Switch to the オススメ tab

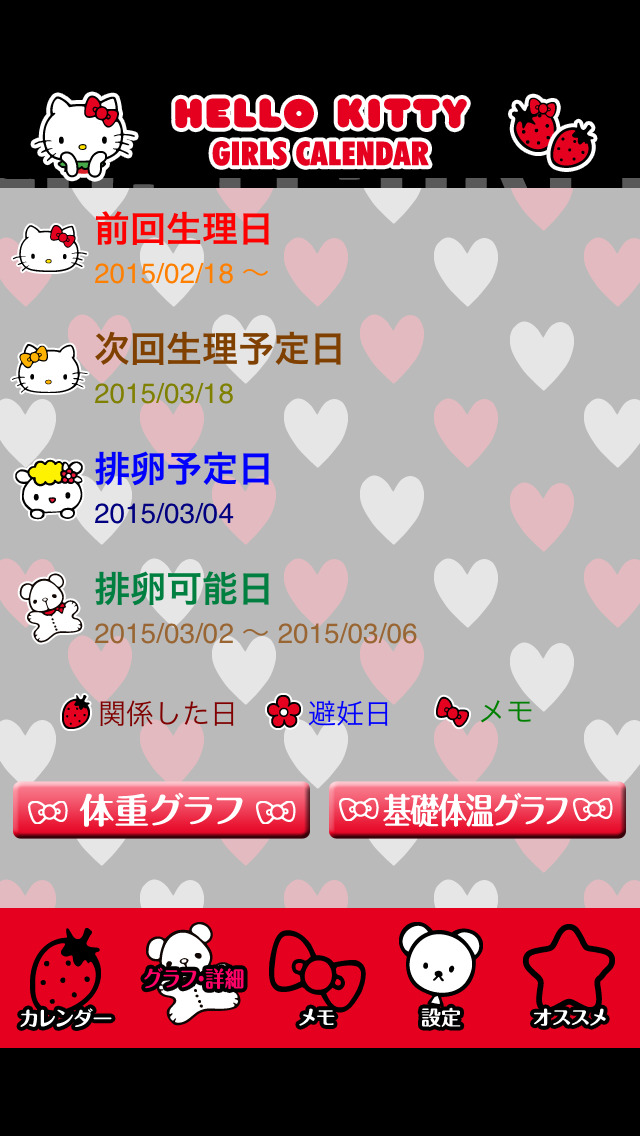coord(569,977)
